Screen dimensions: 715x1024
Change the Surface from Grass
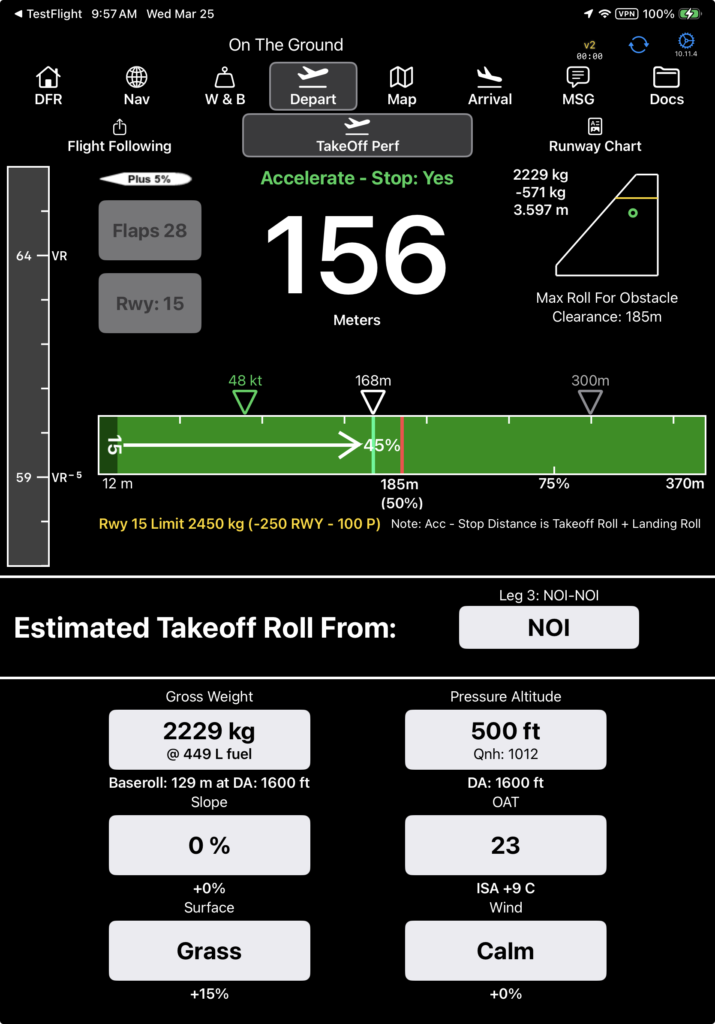coord(209,951)
